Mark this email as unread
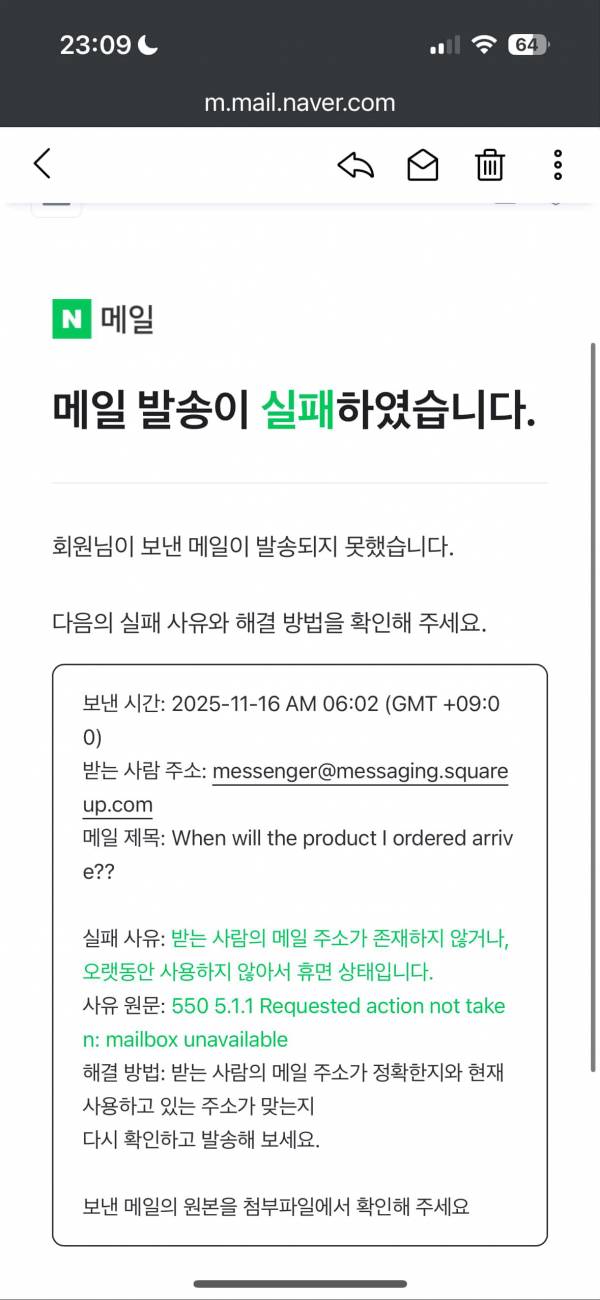This screenshot has width=600, height=1300. point(423,165)
